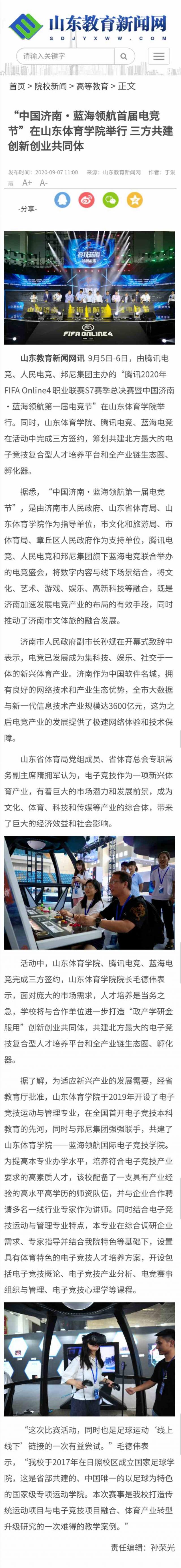
Task: Share the article to QZone with the star icon
Action: pyautogui.click(x=134, y=199)
